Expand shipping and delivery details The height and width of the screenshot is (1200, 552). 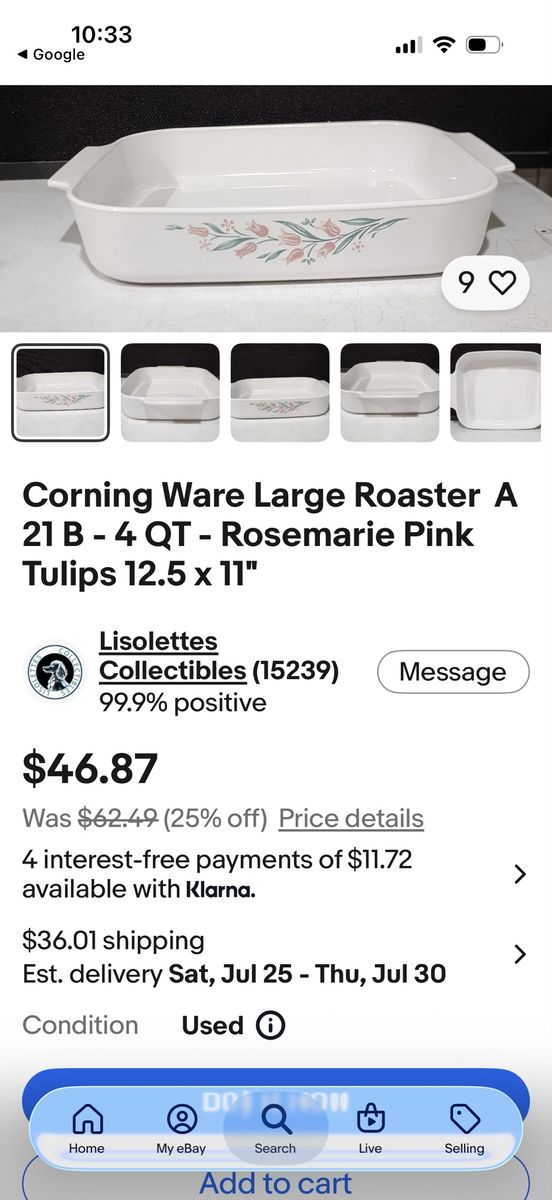point(276,956)
